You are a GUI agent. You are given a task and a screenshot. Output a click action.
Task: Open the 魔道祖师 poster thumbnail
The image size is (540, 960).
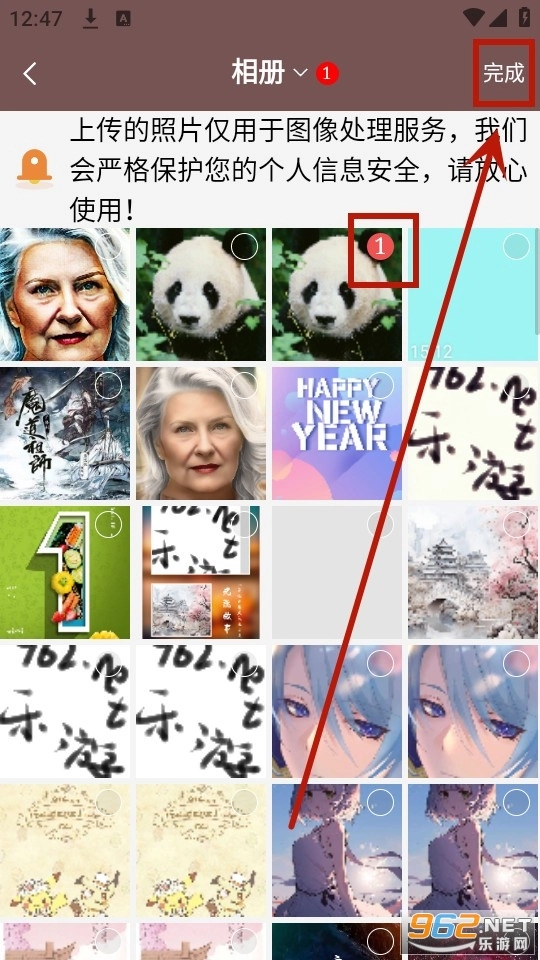click(65, 433)
